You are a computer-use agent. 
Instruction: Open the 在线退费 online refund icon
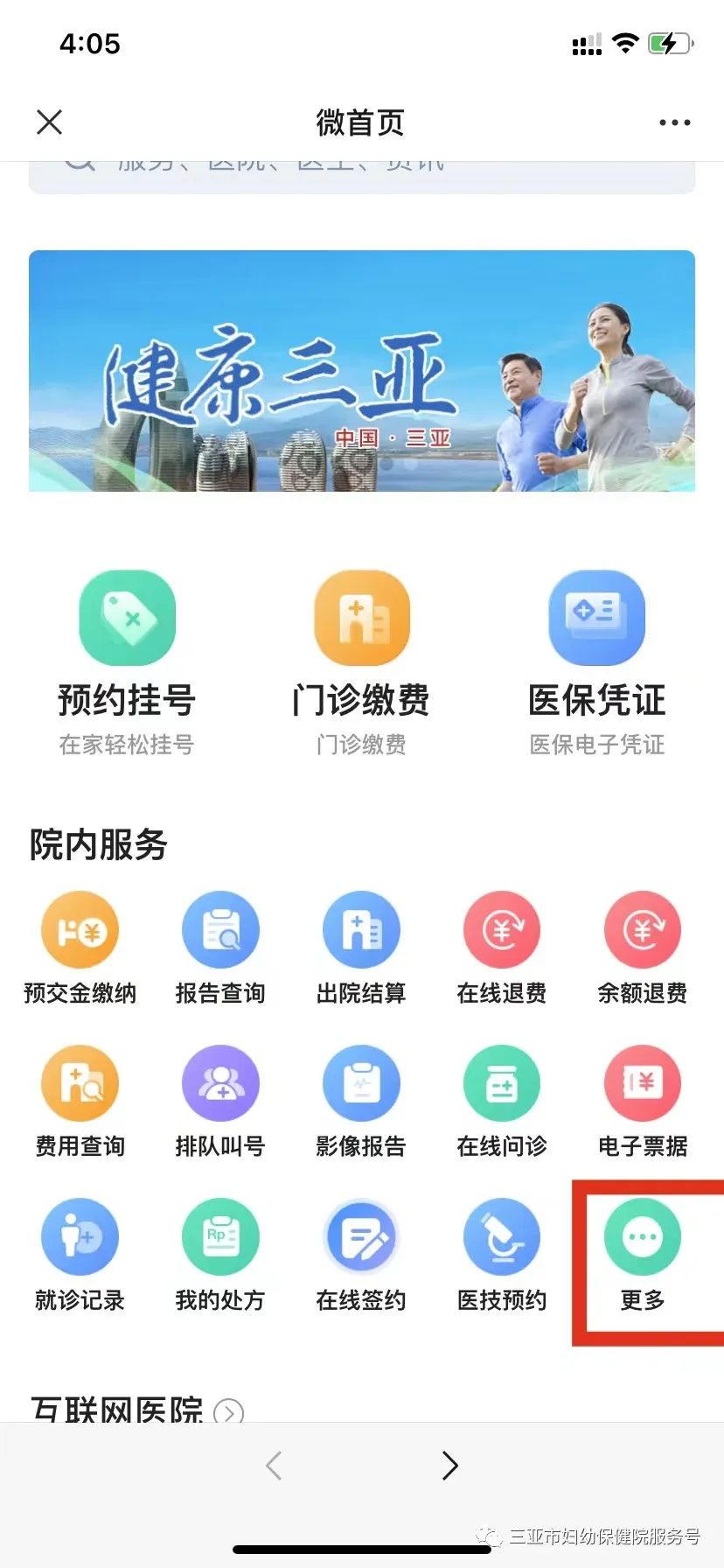click(x=502, y=929)
